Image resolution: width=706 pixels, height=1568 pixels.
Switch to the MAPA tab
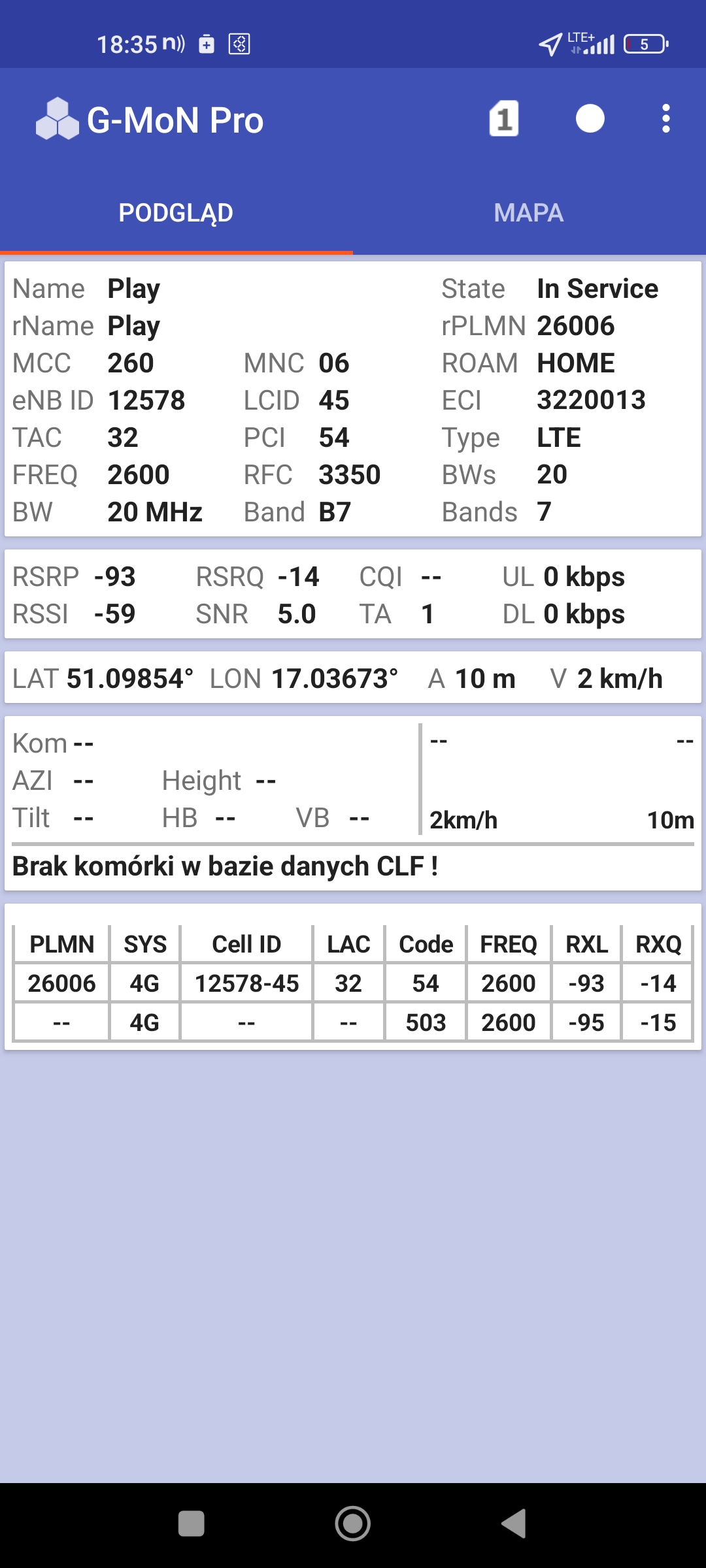click(529, 213)
